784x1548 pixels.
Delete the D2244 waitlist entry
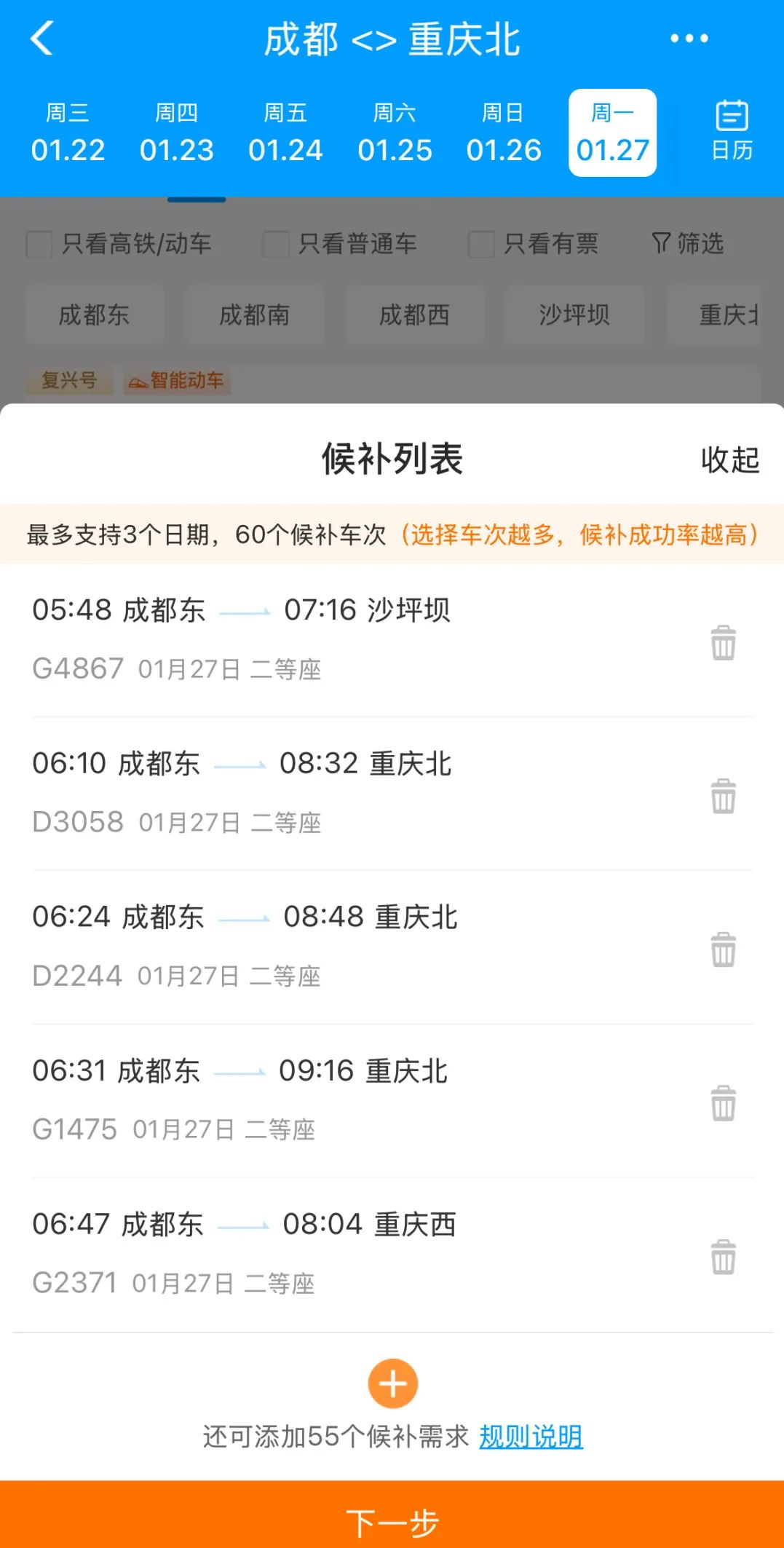pyautogui.click(x=723, y=949)
